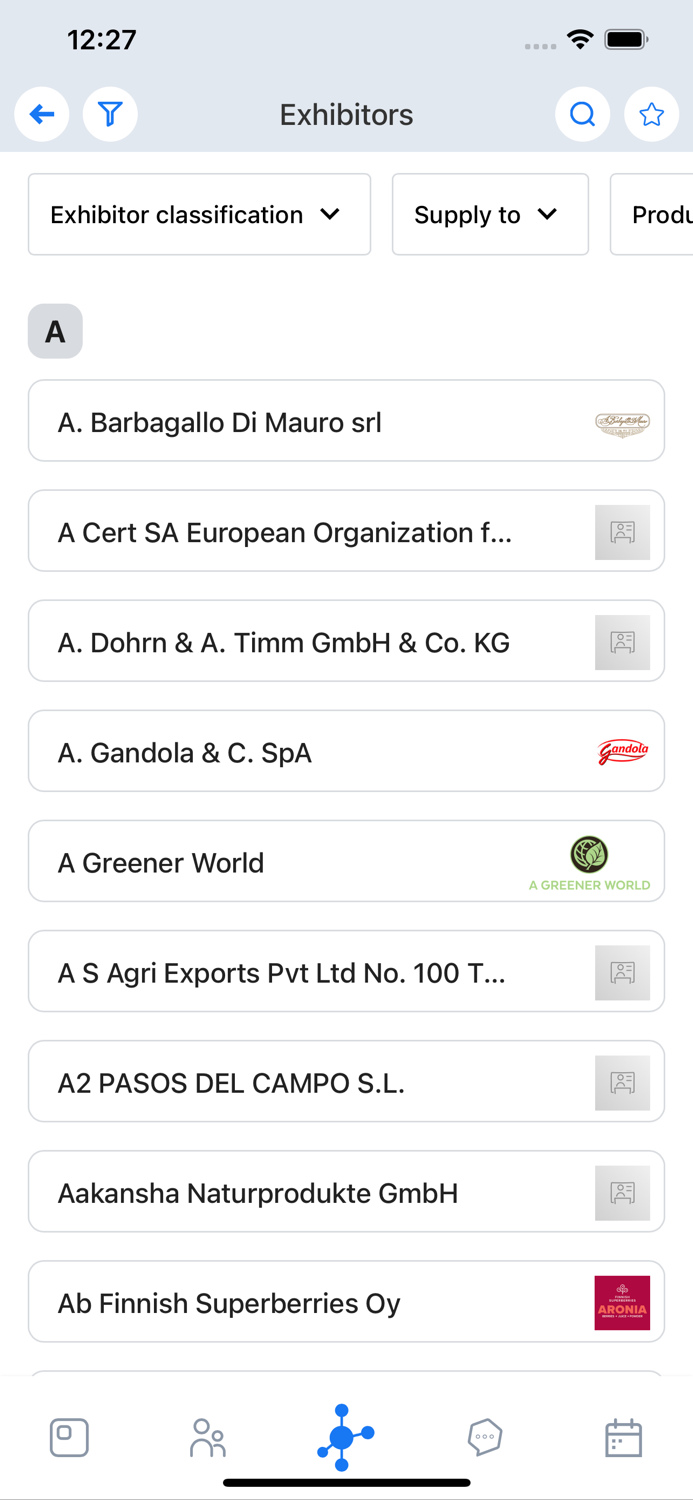Open A. Gandola & C. SpA
The image size is (693, 1500).
click(x=346, y=751)
